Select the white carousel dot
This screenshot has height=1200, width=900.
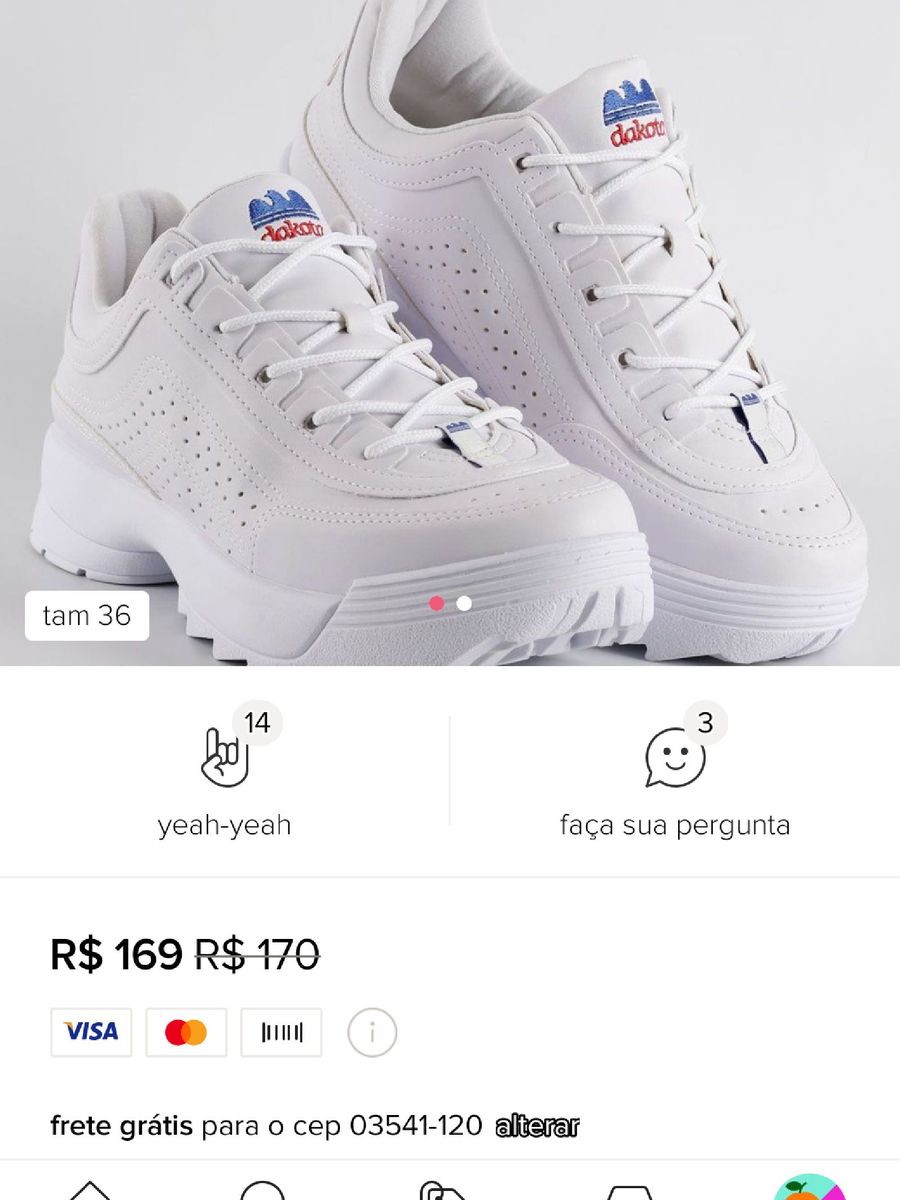click(x=462, y=603)
